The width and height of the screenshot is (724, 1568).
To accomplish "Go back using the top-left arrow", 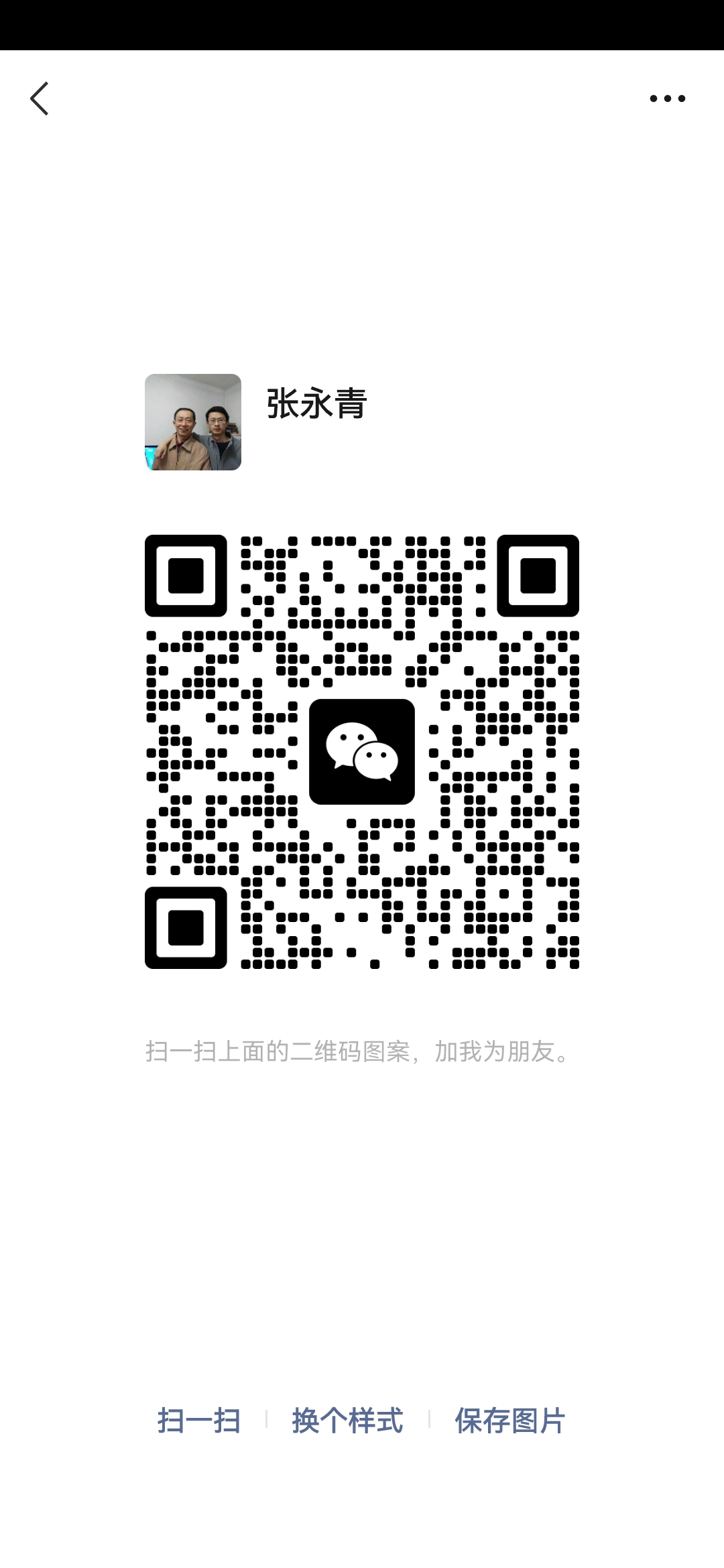I will coord(40,99).
